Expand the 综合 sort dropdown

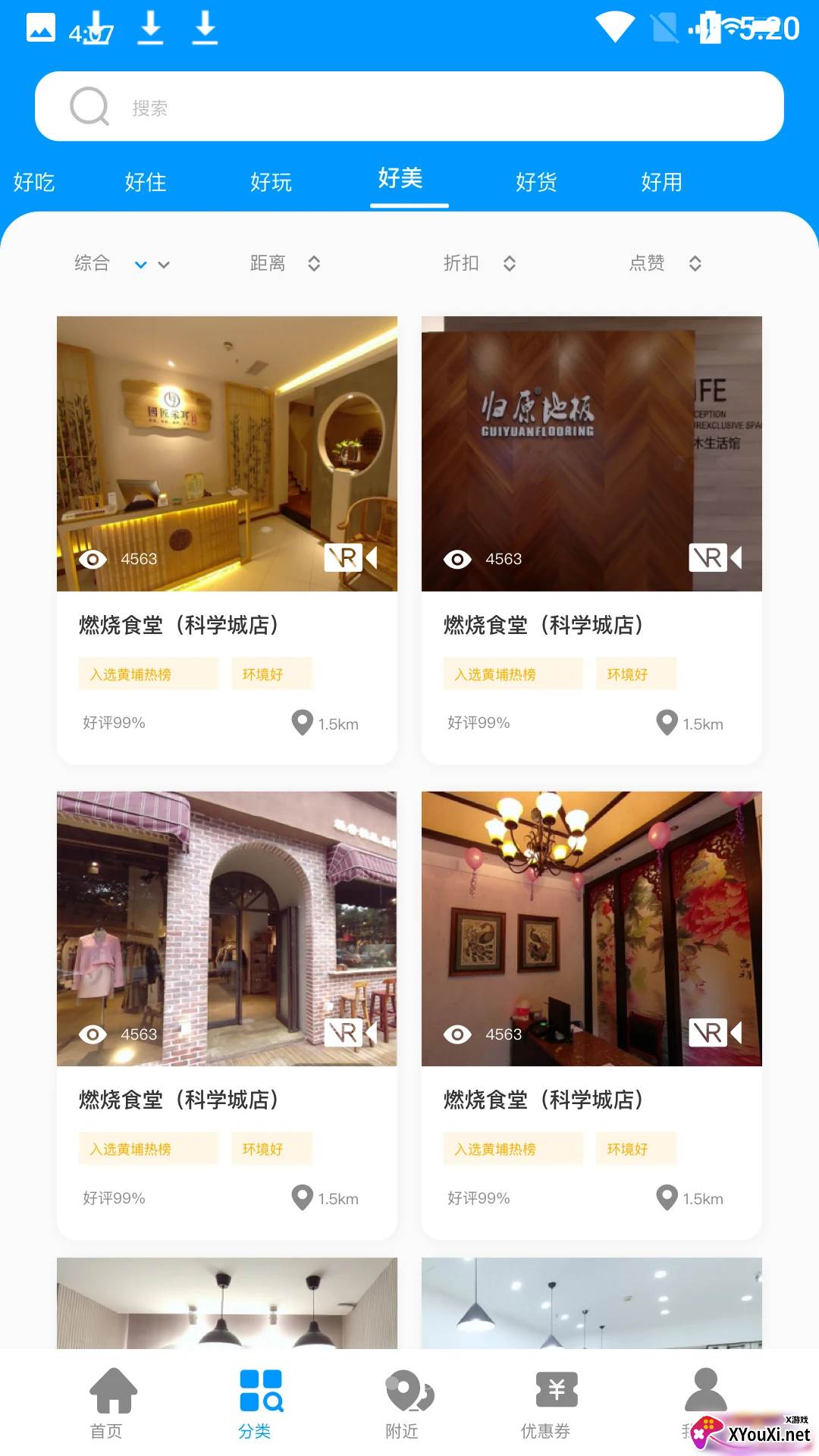pyautogui.click(x=121, y=263)
